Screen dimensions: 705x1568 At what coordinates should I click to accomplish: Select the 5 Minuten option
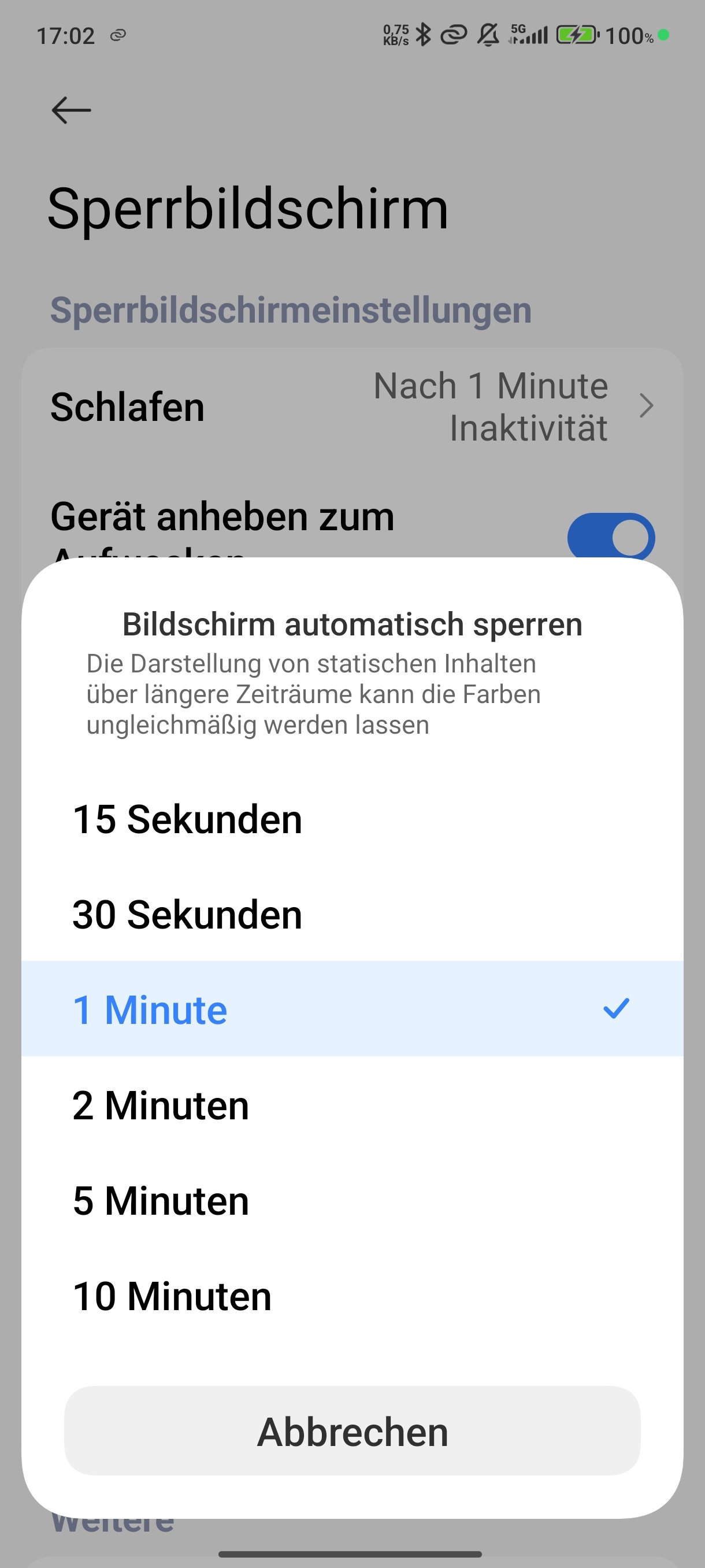pos(159,1199)
